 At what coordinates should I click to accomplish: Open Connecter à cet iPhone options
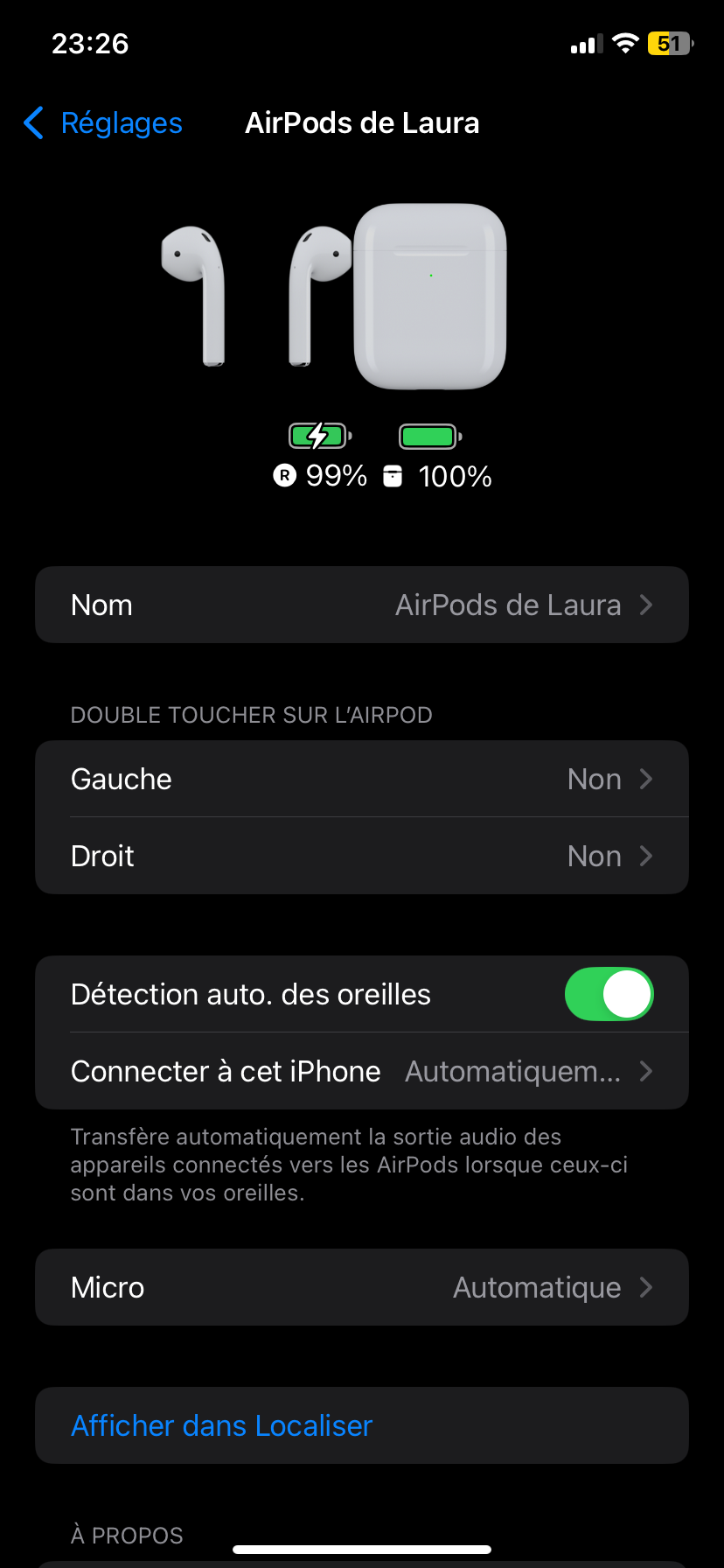362,1071
